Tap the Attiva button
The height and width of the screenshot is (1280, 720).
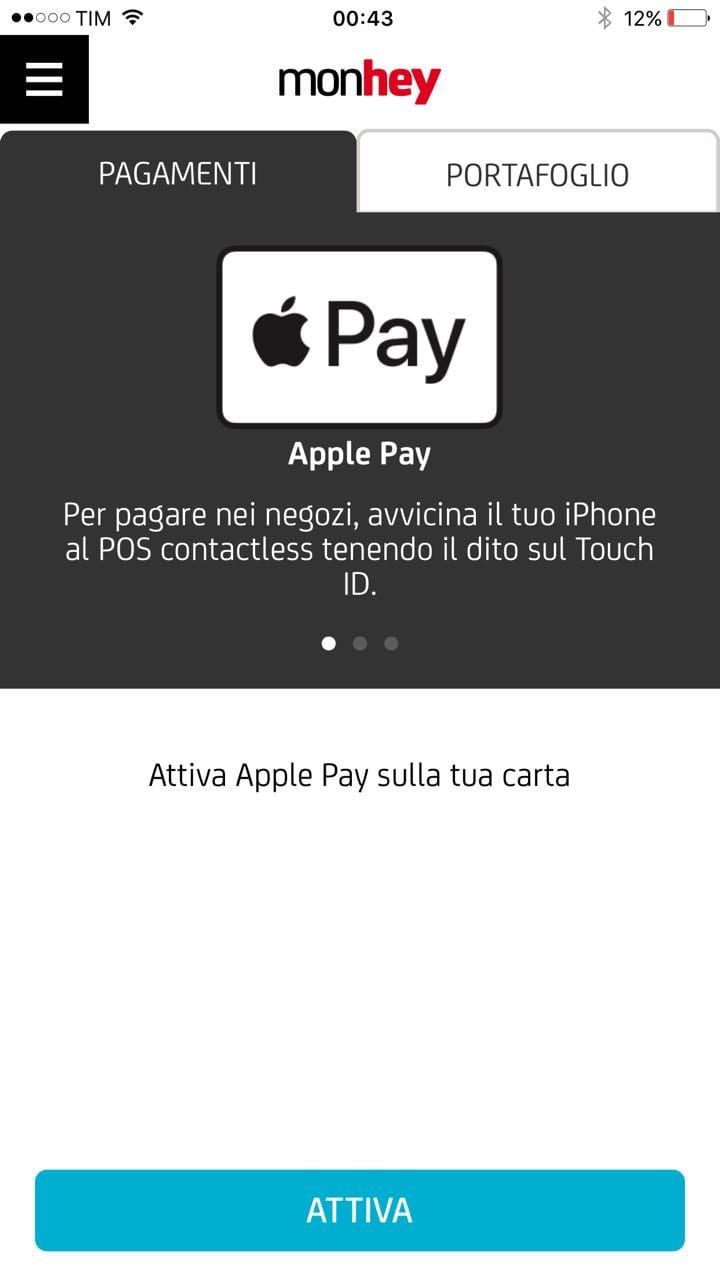click(x=360, y=1210)
